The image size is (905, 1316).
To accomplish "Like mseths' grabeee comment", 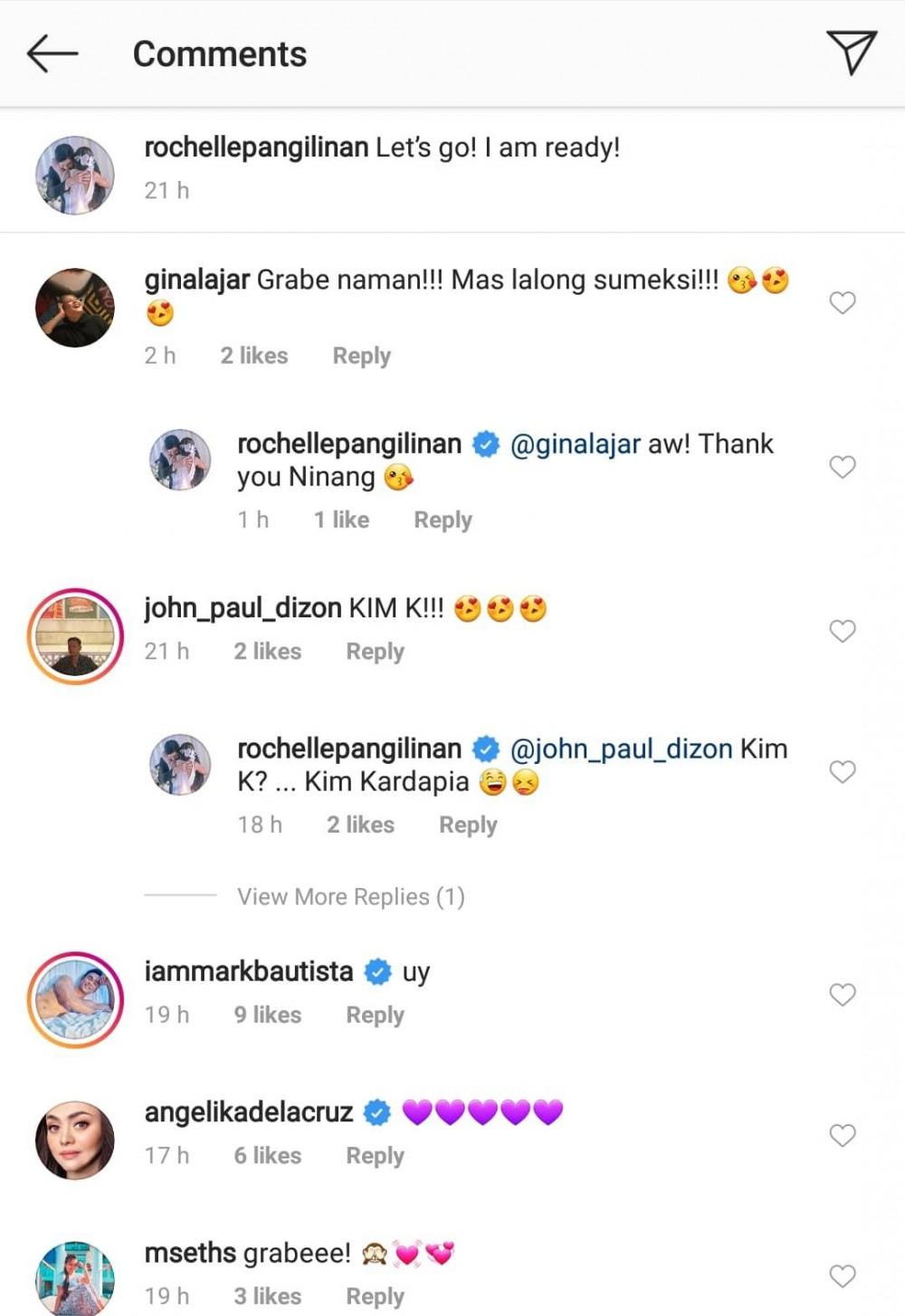I will point(843,1276).
